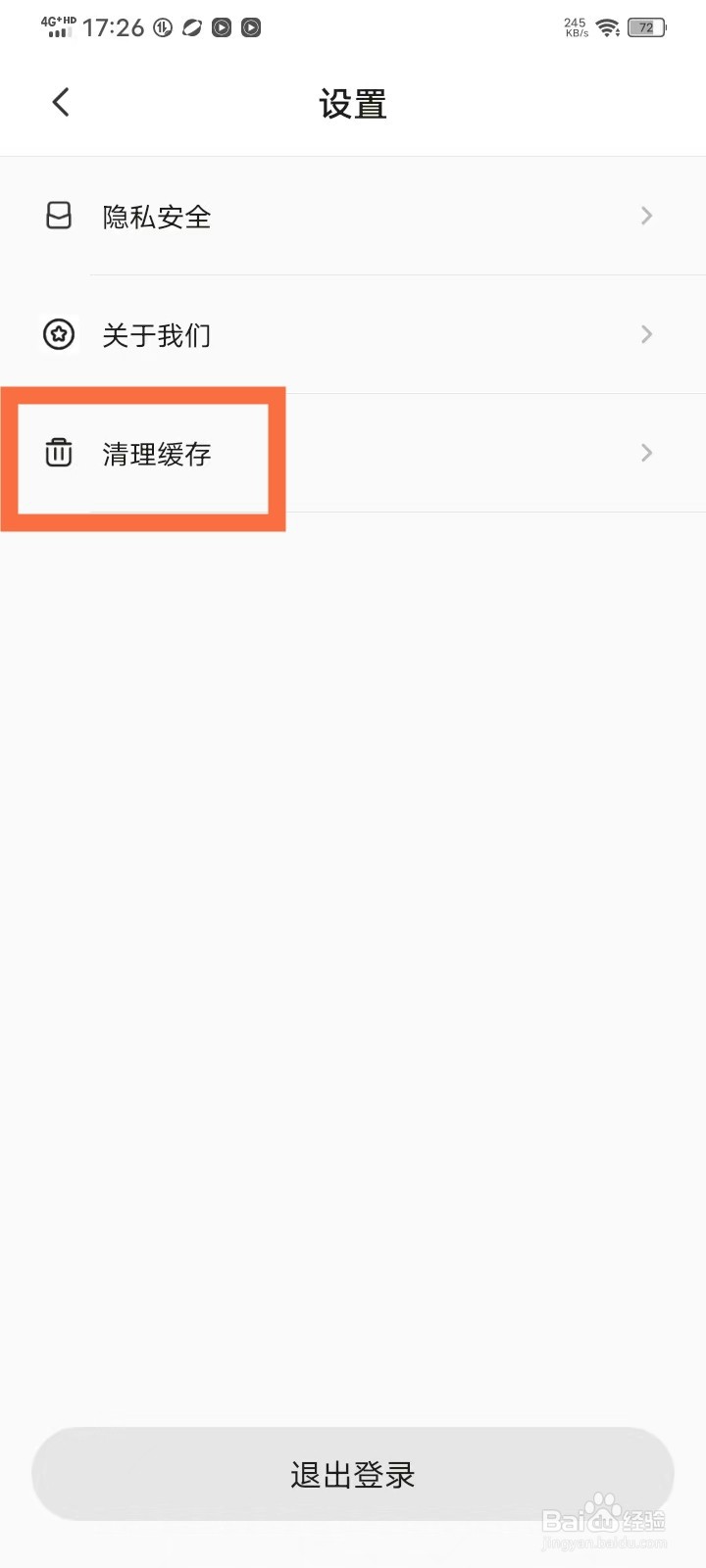Tap the chevron on the 清理缓存 row
The image size is (706, 1568).
pos(646,453)
